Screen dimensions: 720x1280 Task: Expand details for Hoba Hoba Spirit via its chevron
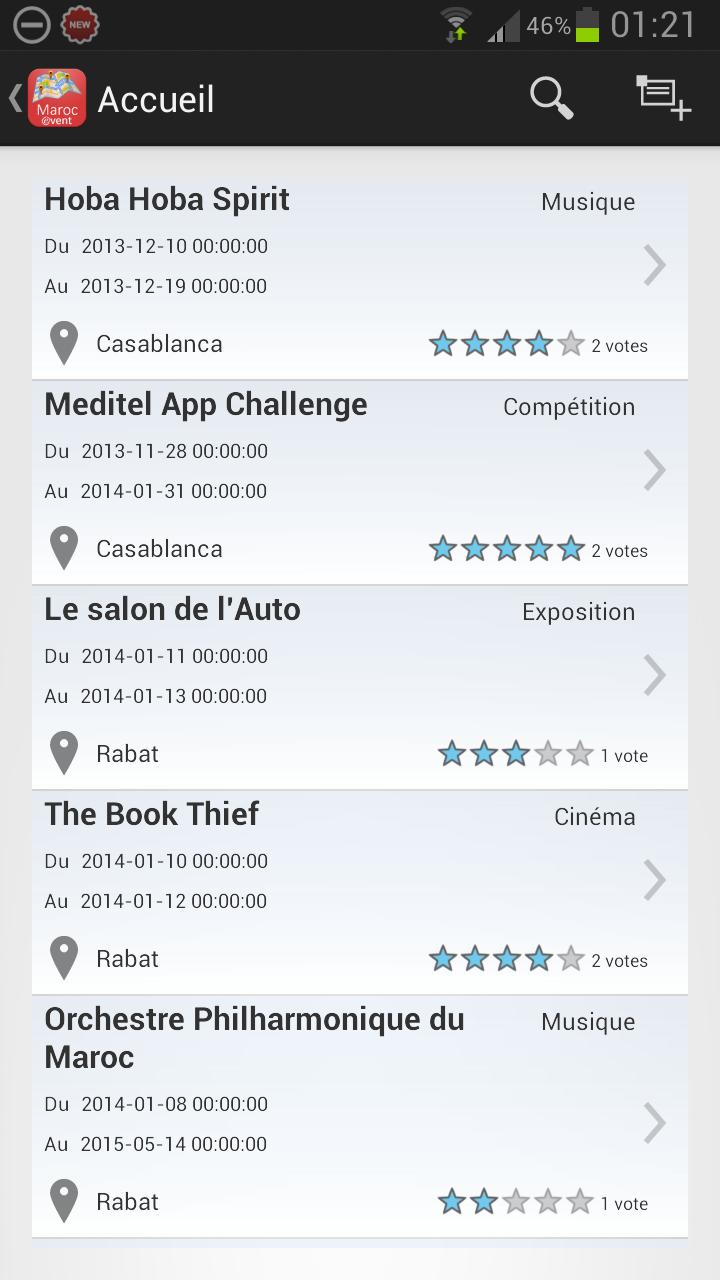pos(654,264)
